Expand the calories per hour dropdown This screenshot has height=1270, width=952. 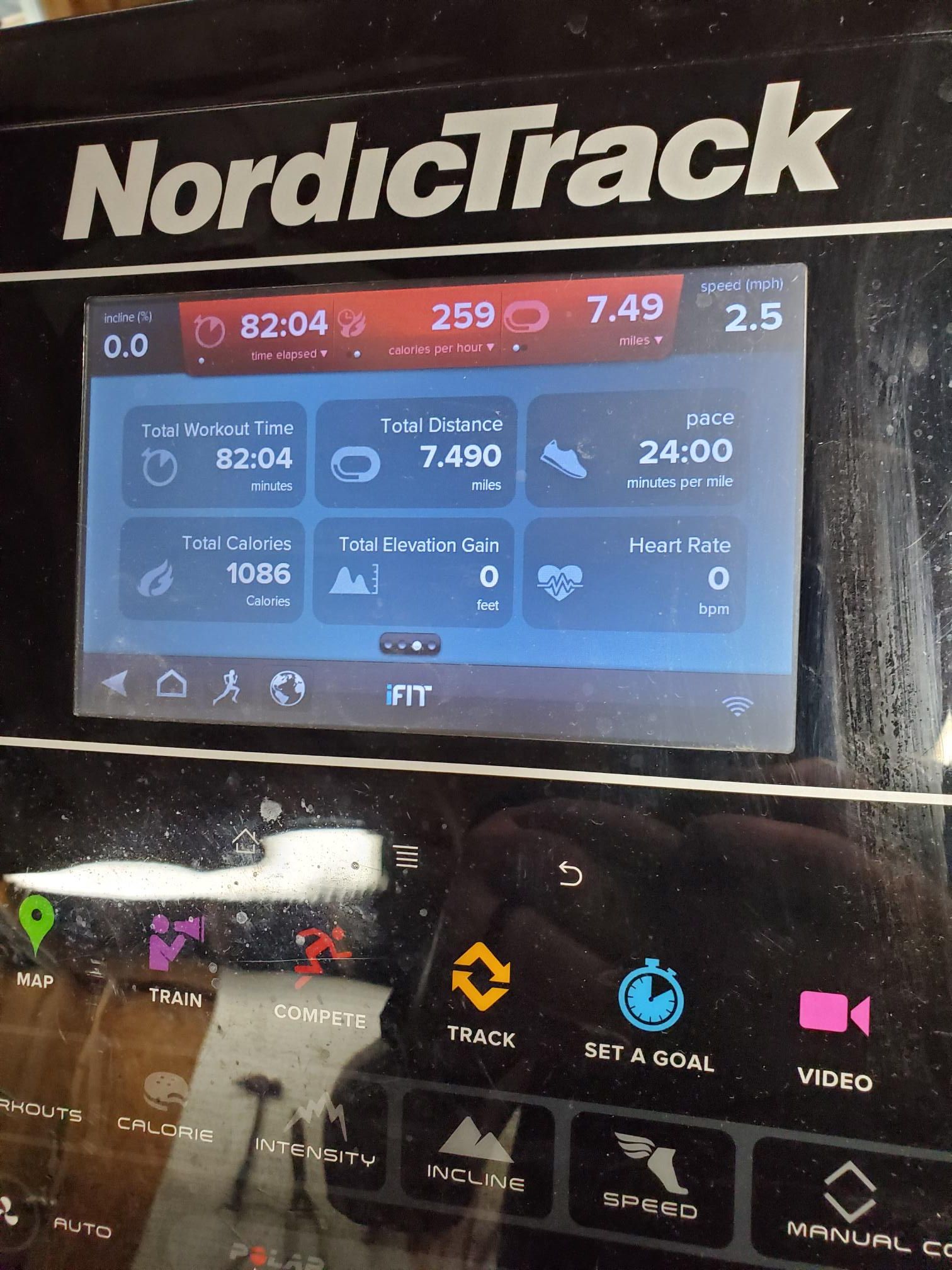[441, 348]
